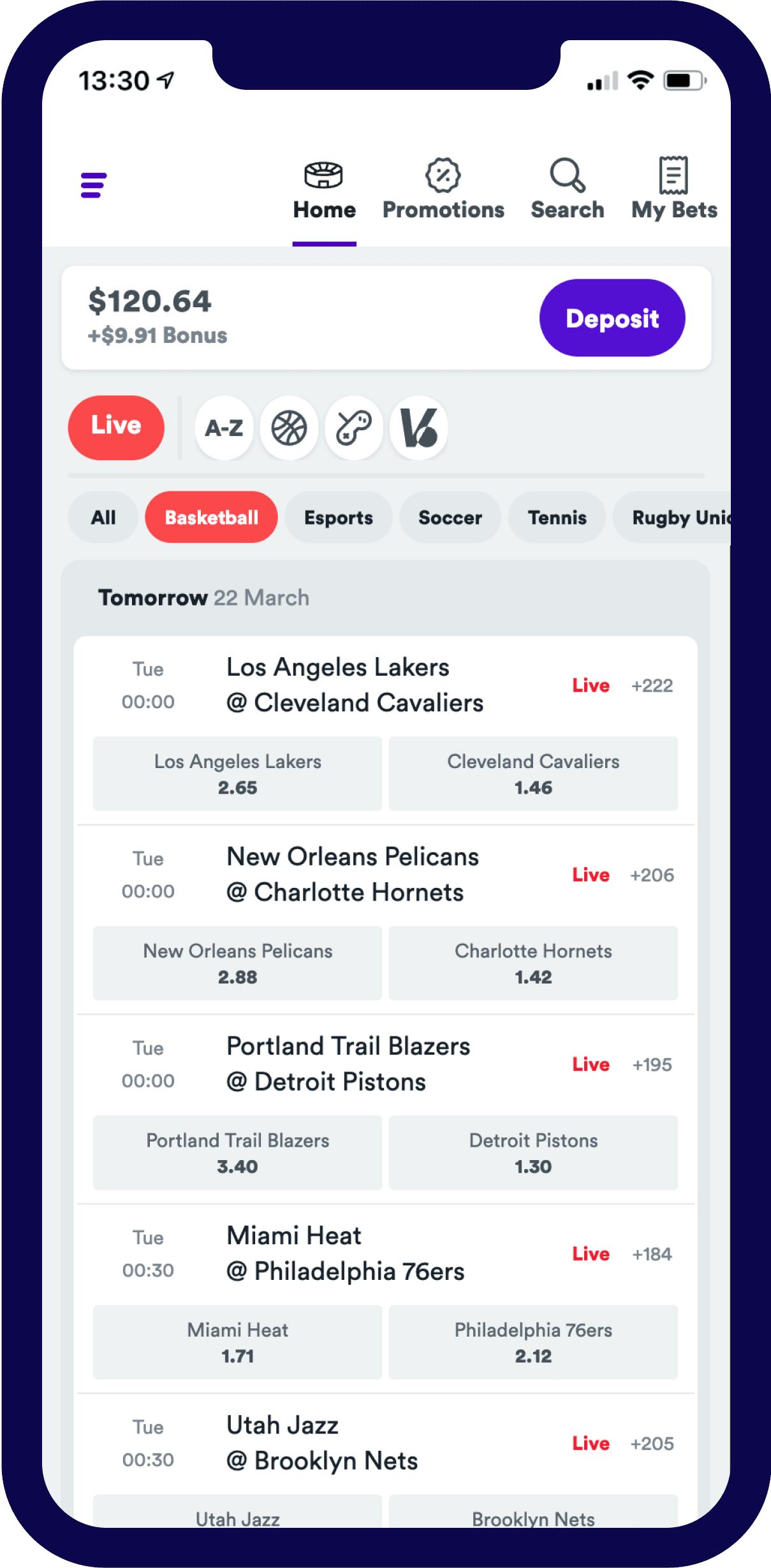Filter by the Esports chip
This screenshot has height=1568, width=771.
(x=338, y=518)
